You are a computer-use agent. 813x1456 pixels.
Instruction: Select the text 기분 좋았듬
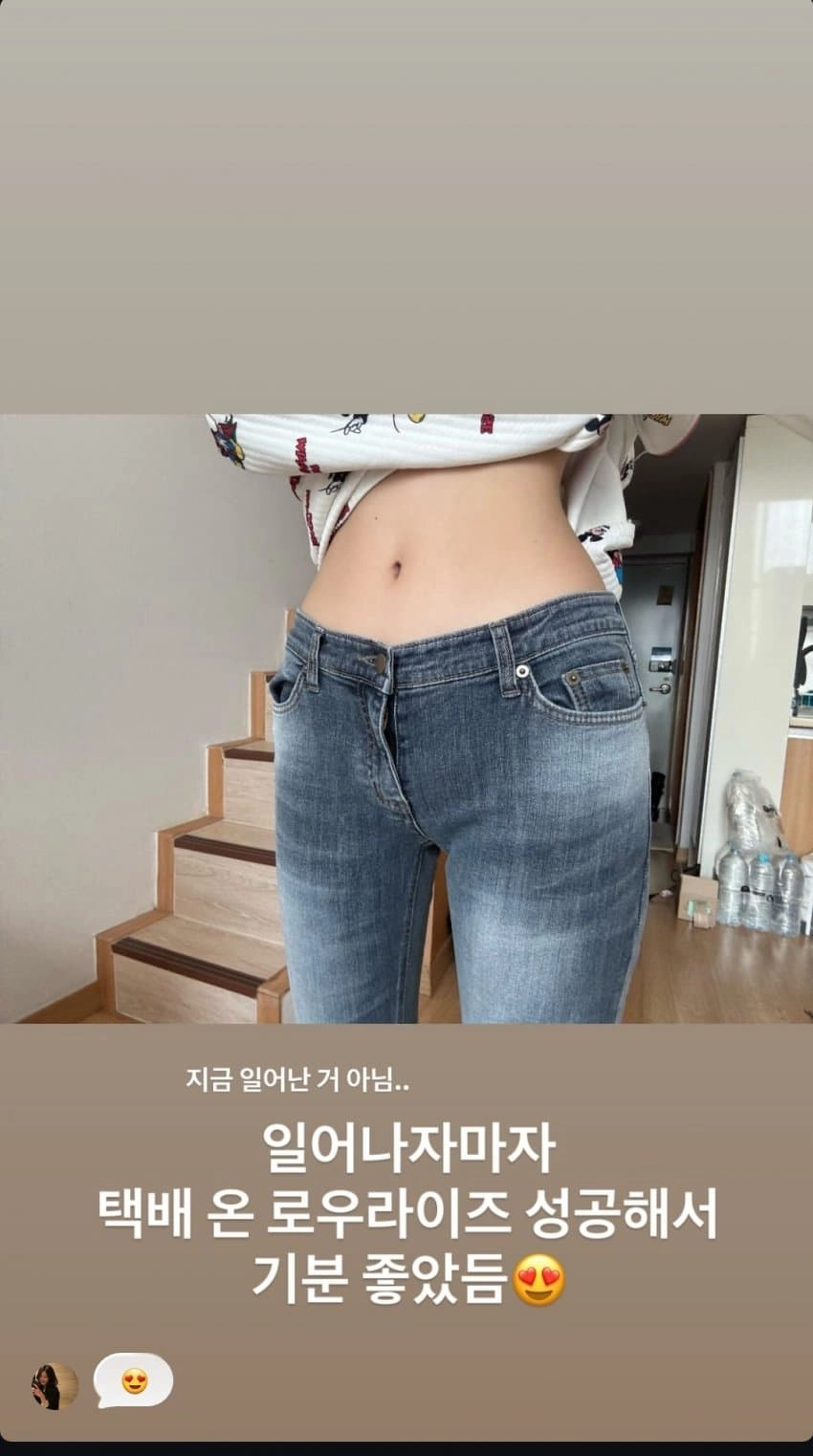383,1277
